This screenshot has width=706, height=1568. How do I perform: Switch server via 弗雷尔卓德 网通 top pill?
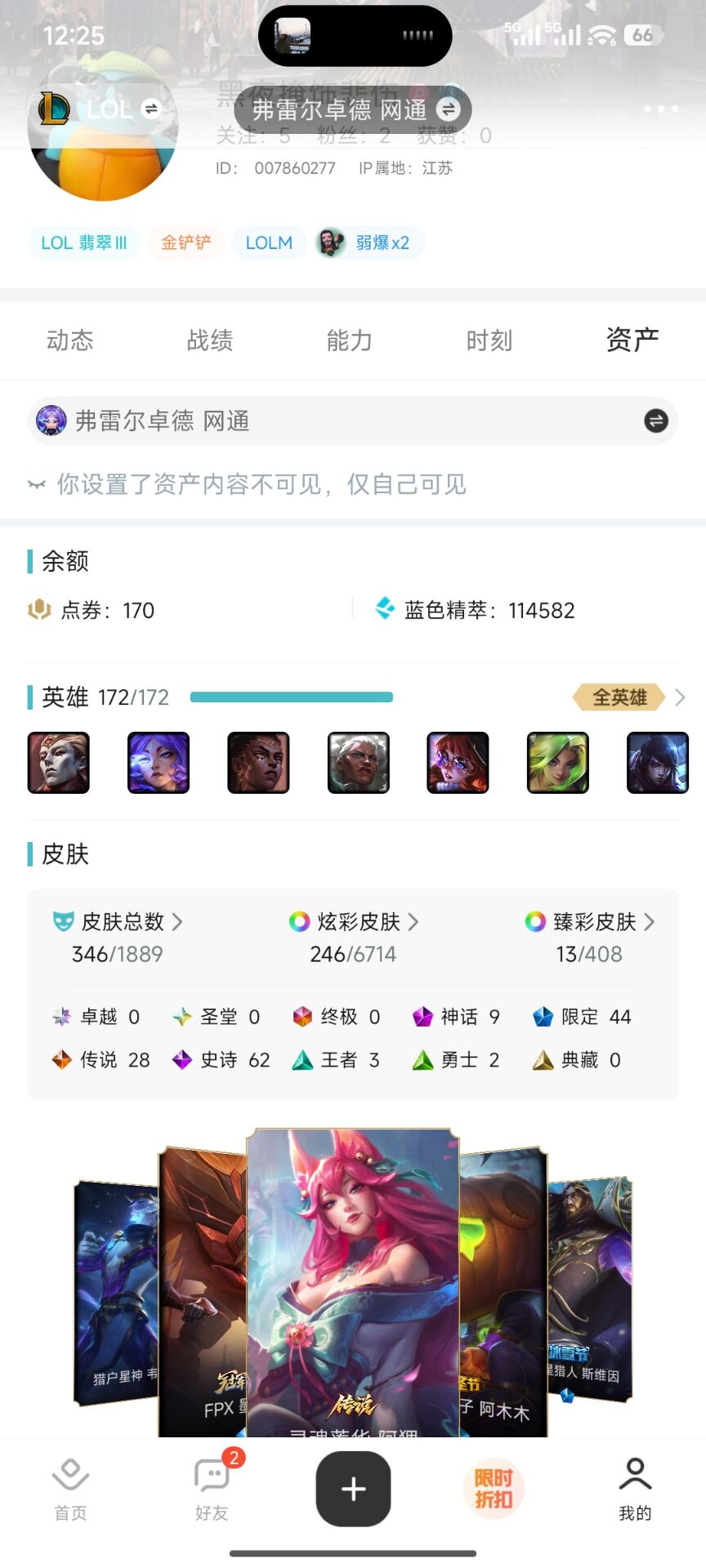353,109
